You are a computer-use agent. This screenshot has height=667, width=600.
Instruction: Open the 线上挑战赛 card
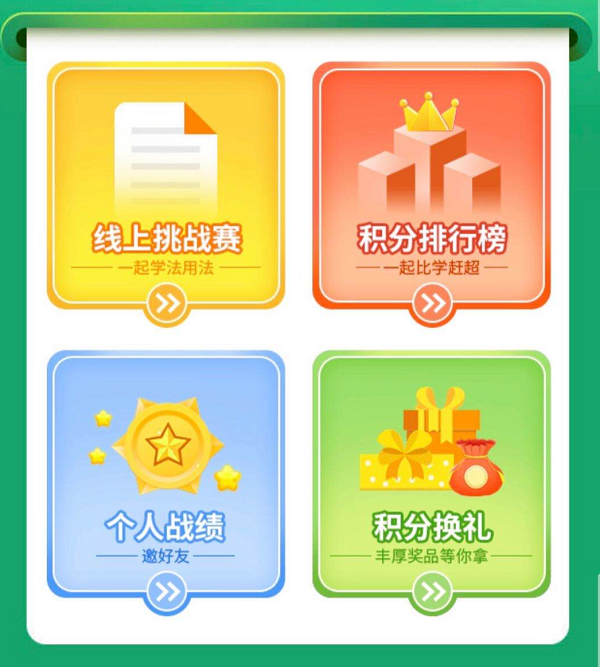tap(166, 190)
